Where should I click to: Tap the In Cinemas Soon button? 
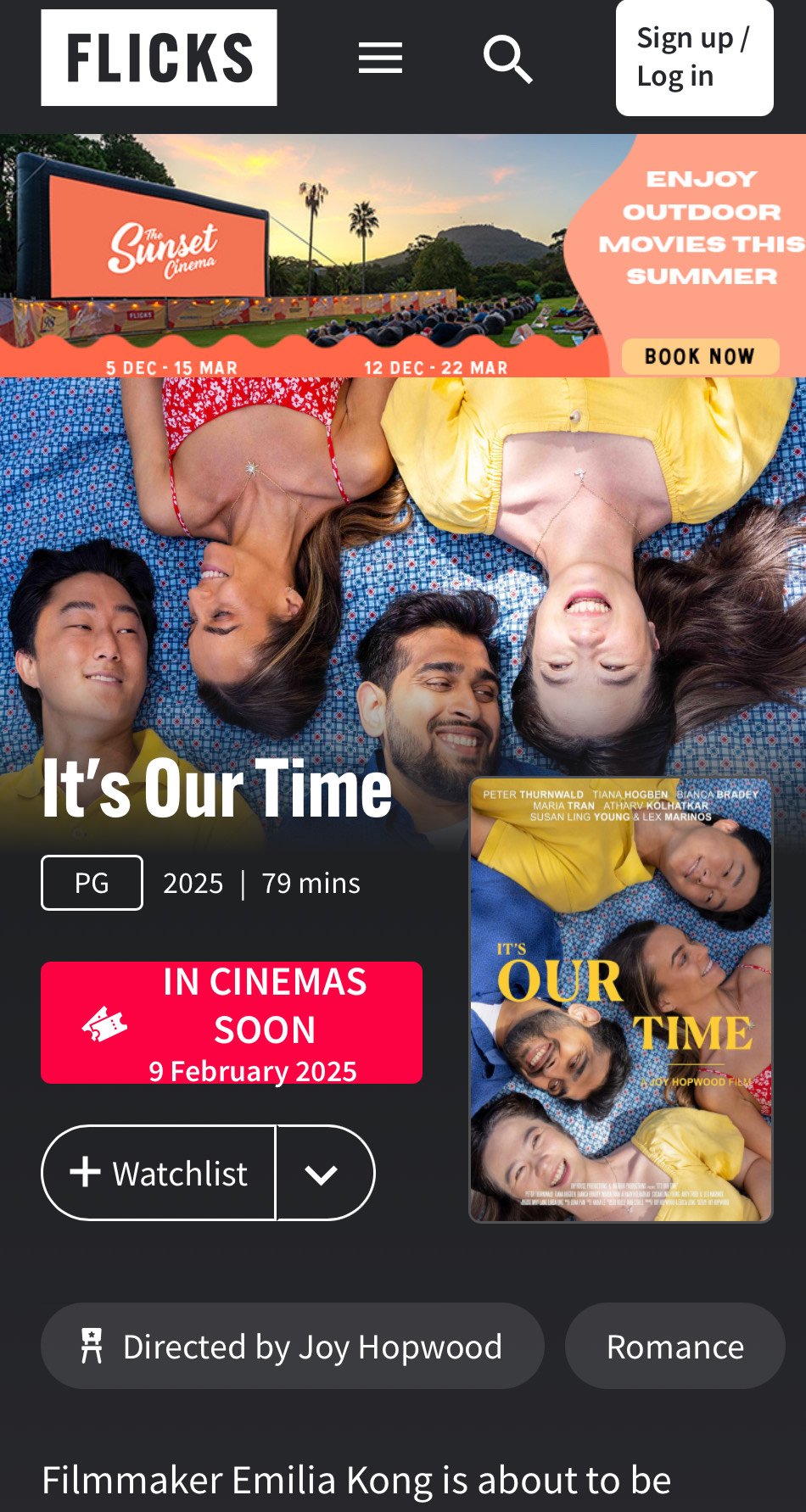[x=232, y=1023]
